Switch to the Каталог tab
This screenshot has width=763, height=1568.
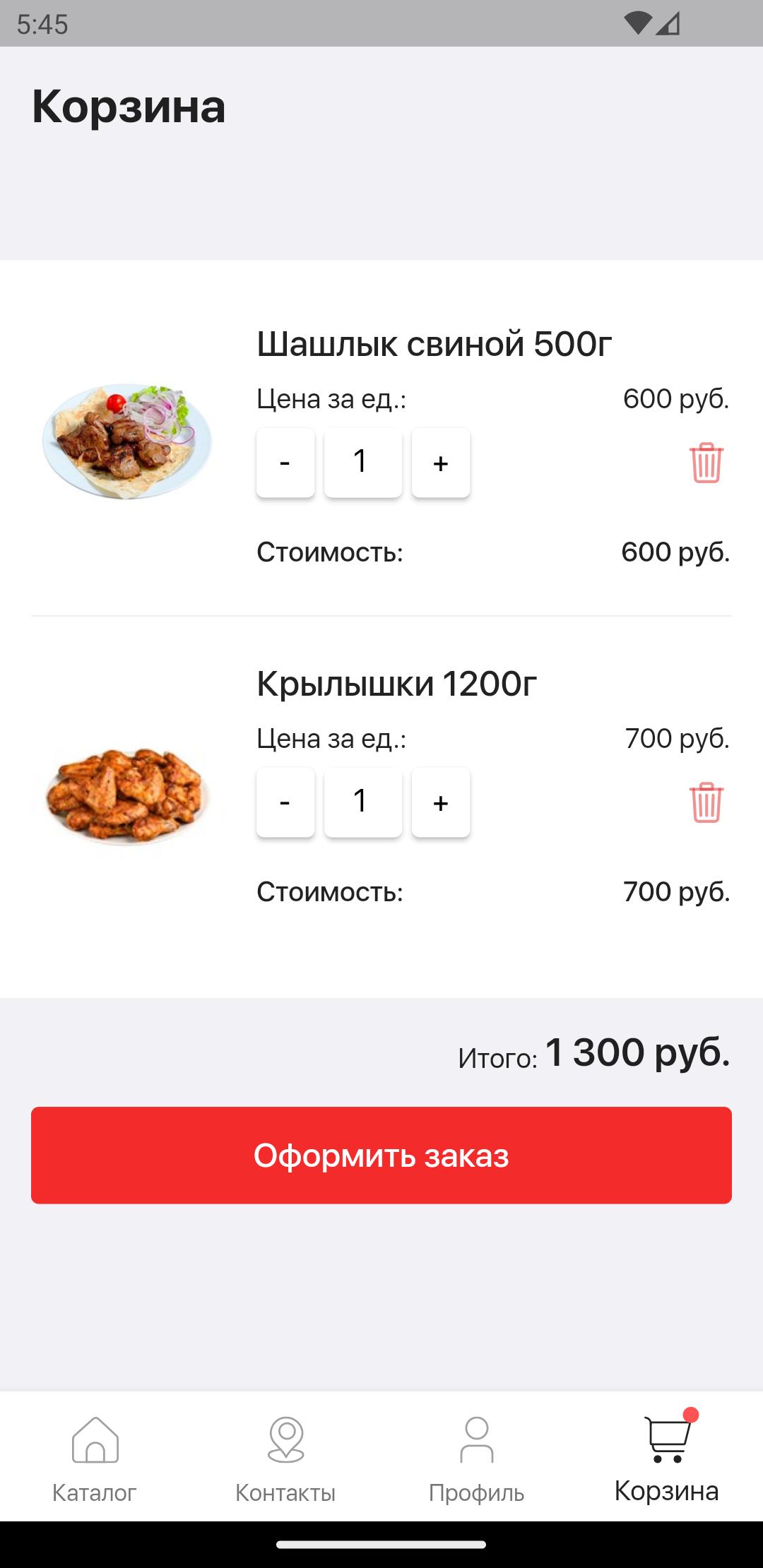pos(95,1457)
